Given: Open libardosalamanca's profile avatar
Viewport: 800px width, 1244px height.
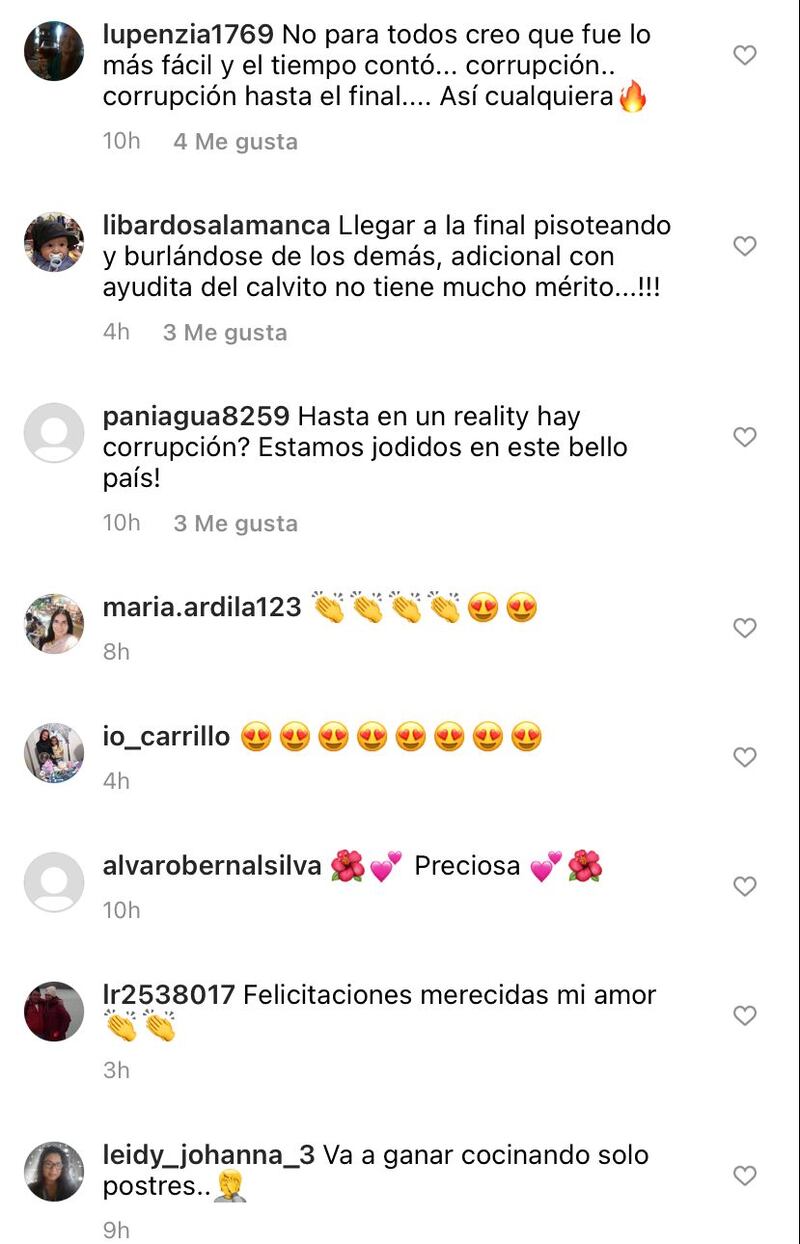Looking at the screenshot, I should 54,242.
